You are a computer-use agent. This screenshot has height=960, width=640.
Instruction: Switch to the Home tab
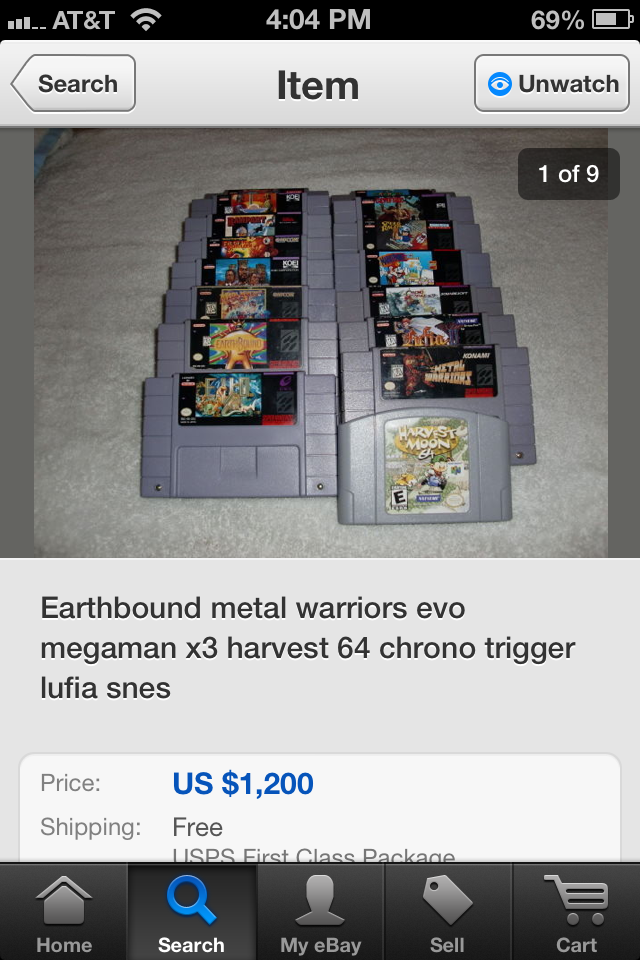[x=64, y=912]
